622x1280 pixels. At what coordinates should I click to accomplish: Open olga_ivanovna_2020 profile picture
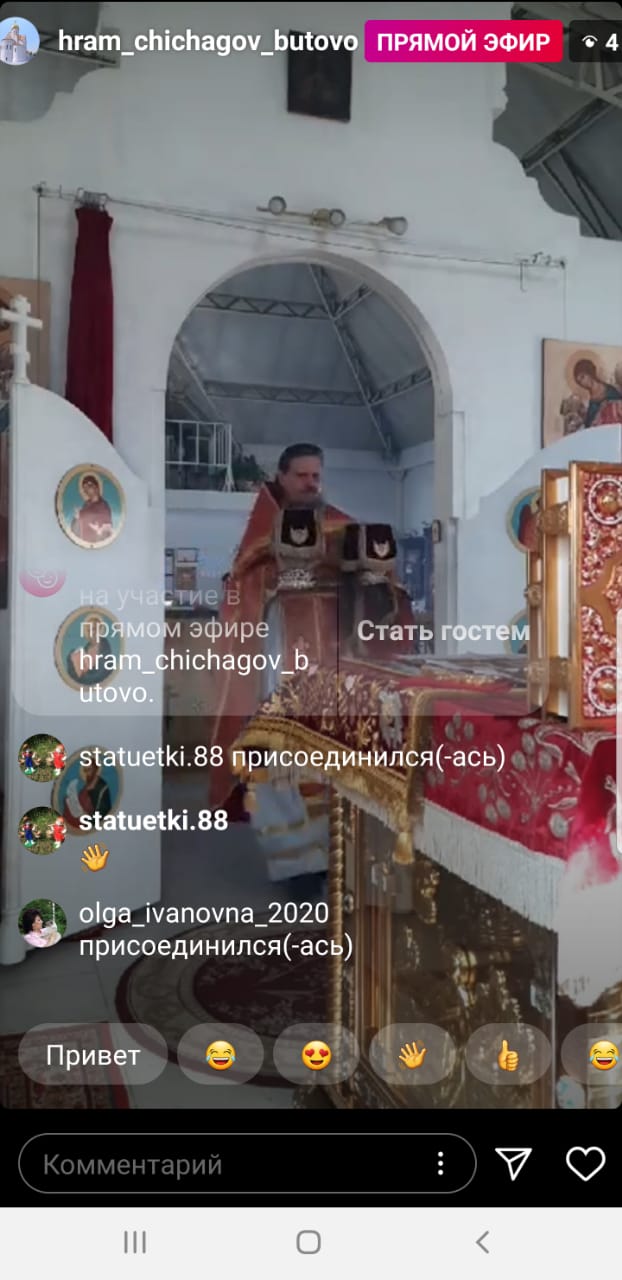click(x=42, y=923)
